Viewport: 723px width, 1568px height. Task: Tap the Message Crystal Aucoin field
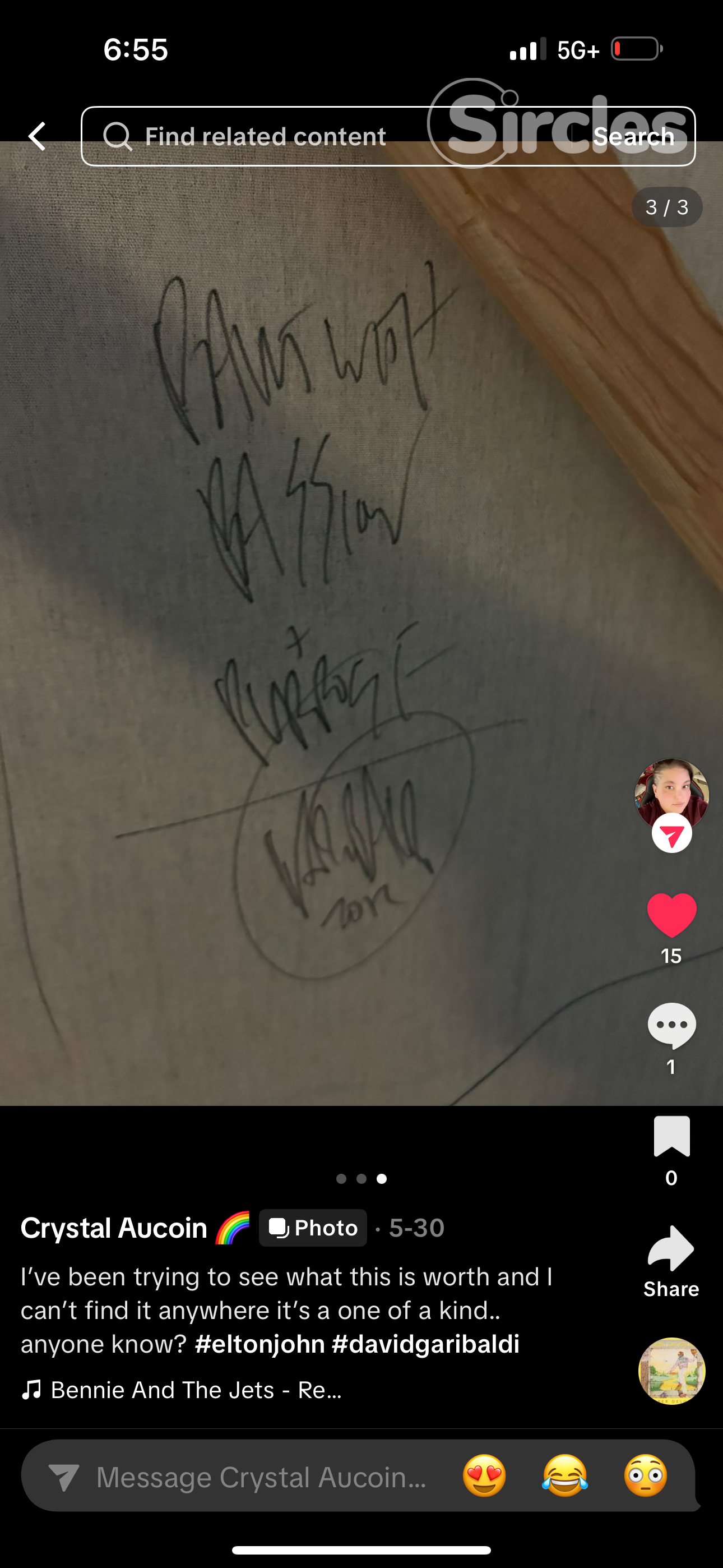tap(262, 1477)
